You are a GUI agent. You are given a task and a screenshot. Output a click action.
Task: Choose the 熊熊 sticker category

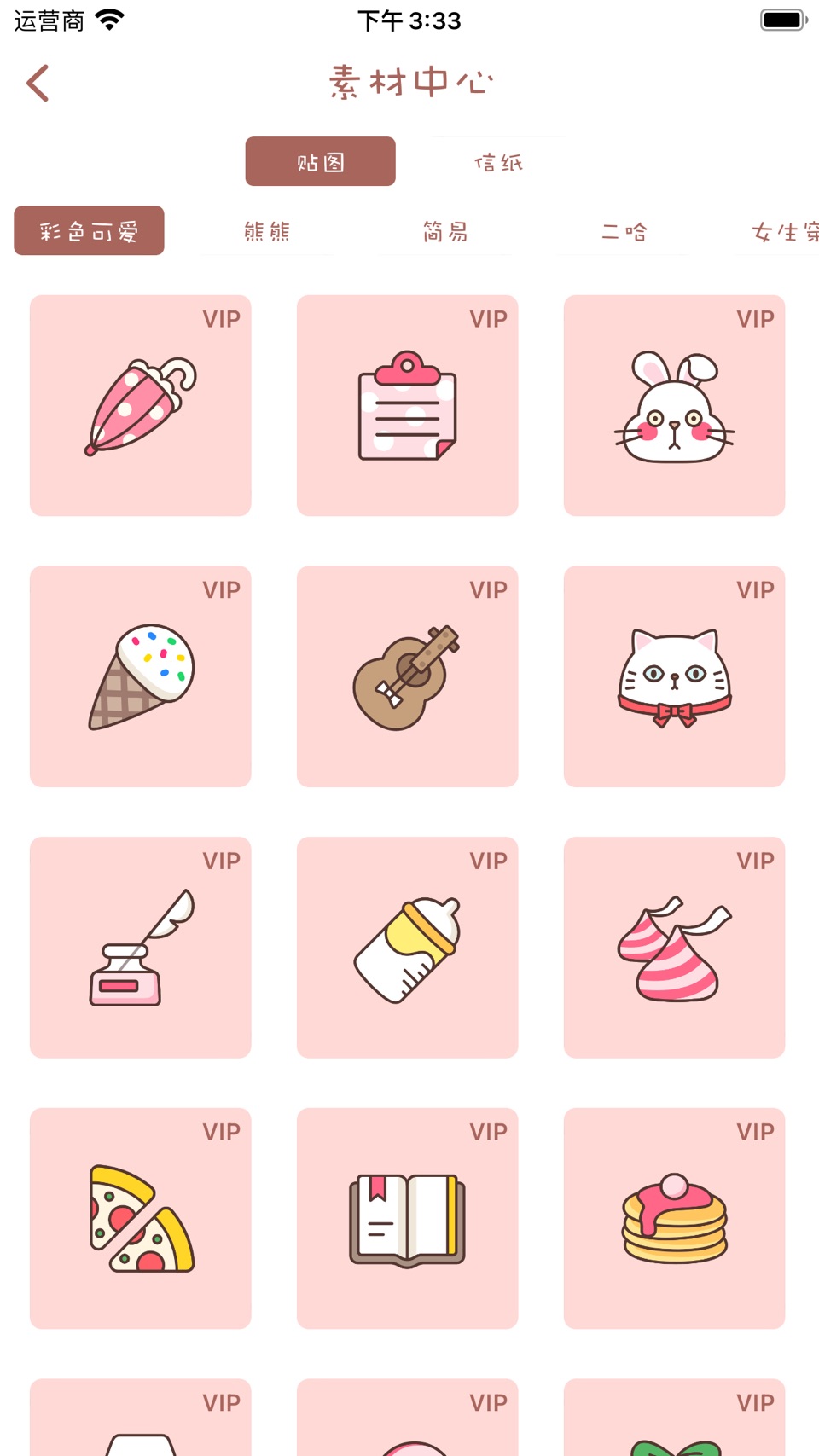click(x=267, y=230)
